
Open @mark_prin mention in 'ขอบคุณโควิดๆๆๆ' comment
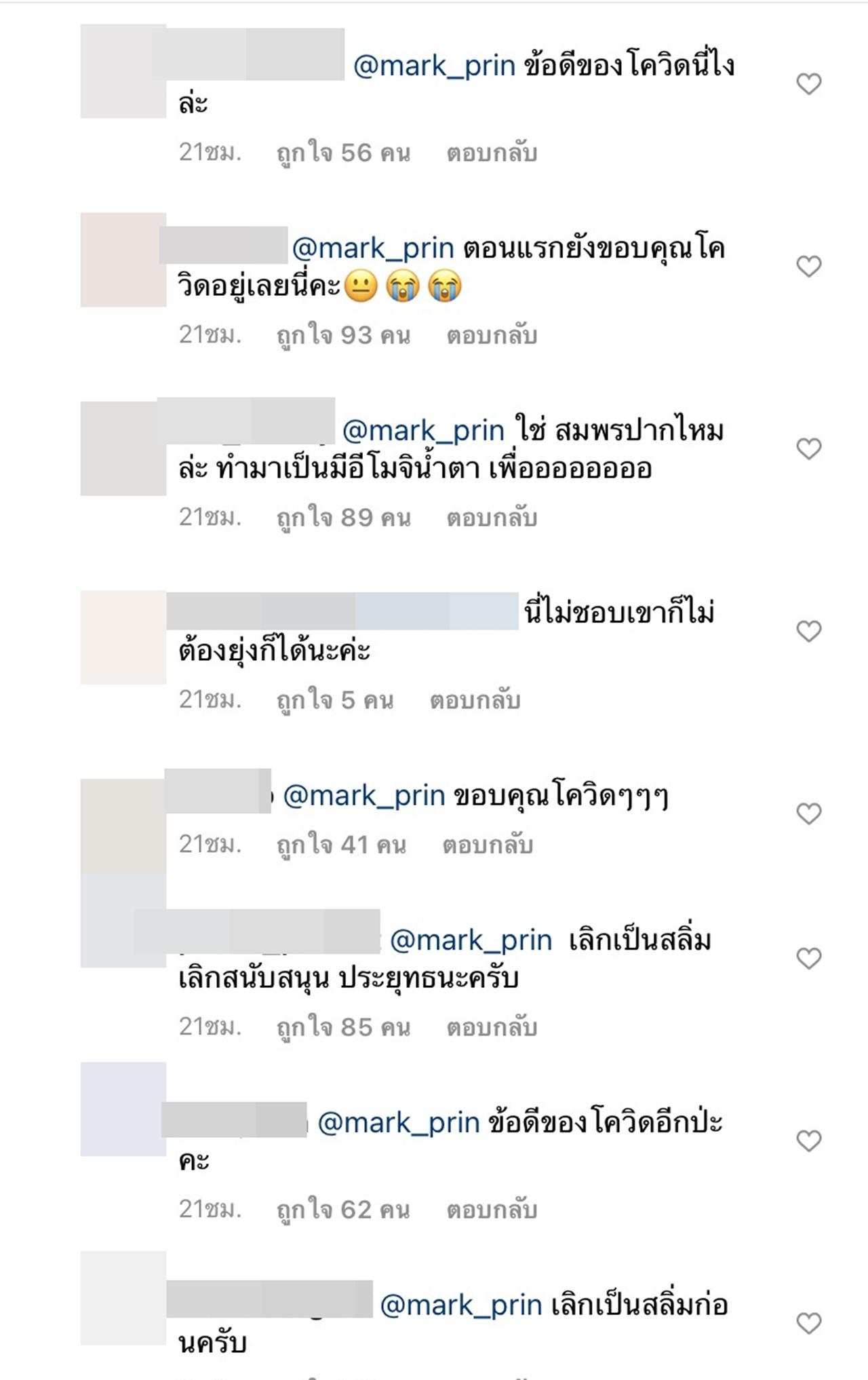(x=363, y=796)
